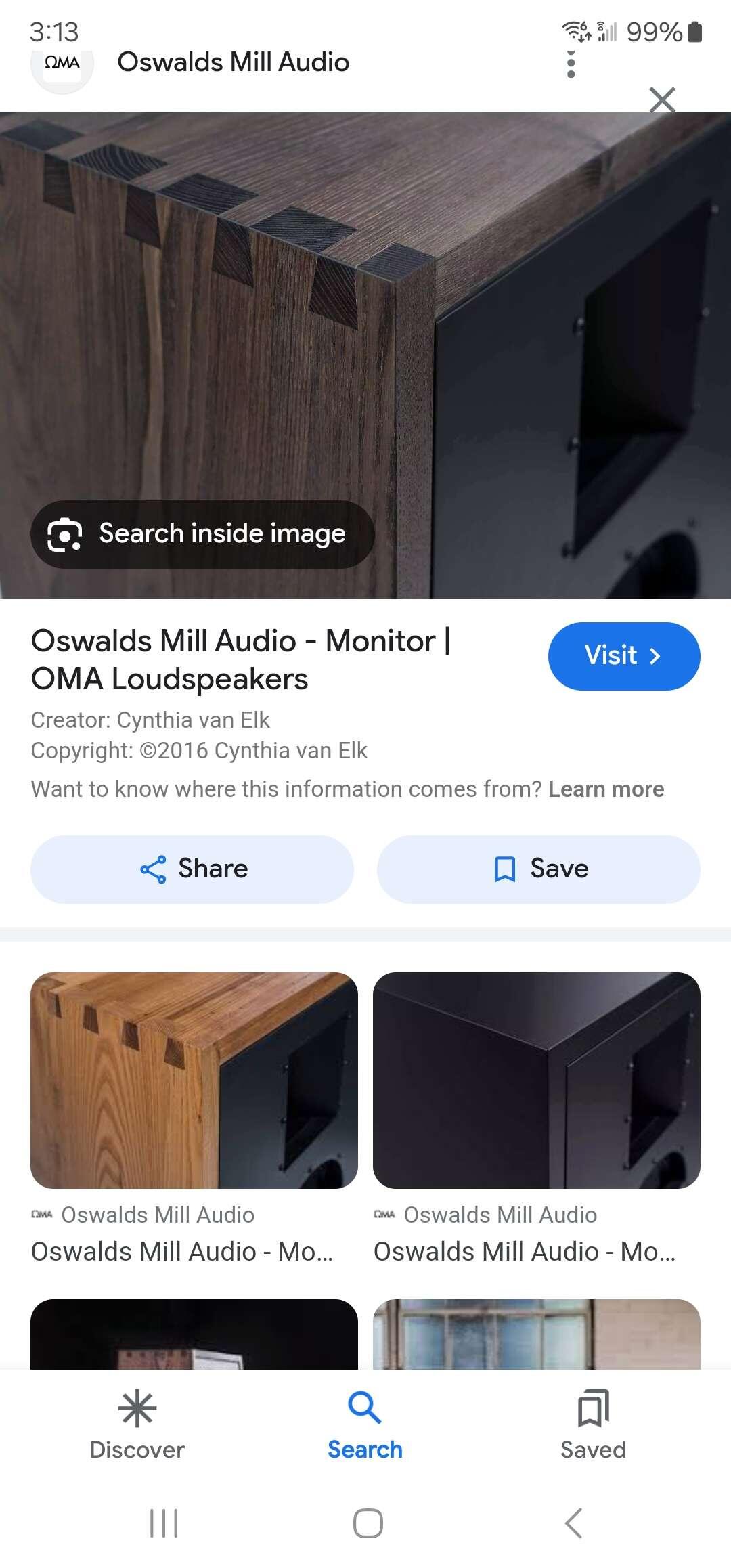Save this image to collections
The width and height of the screenshot is (731, 1568).
click(x=538, y=869)
